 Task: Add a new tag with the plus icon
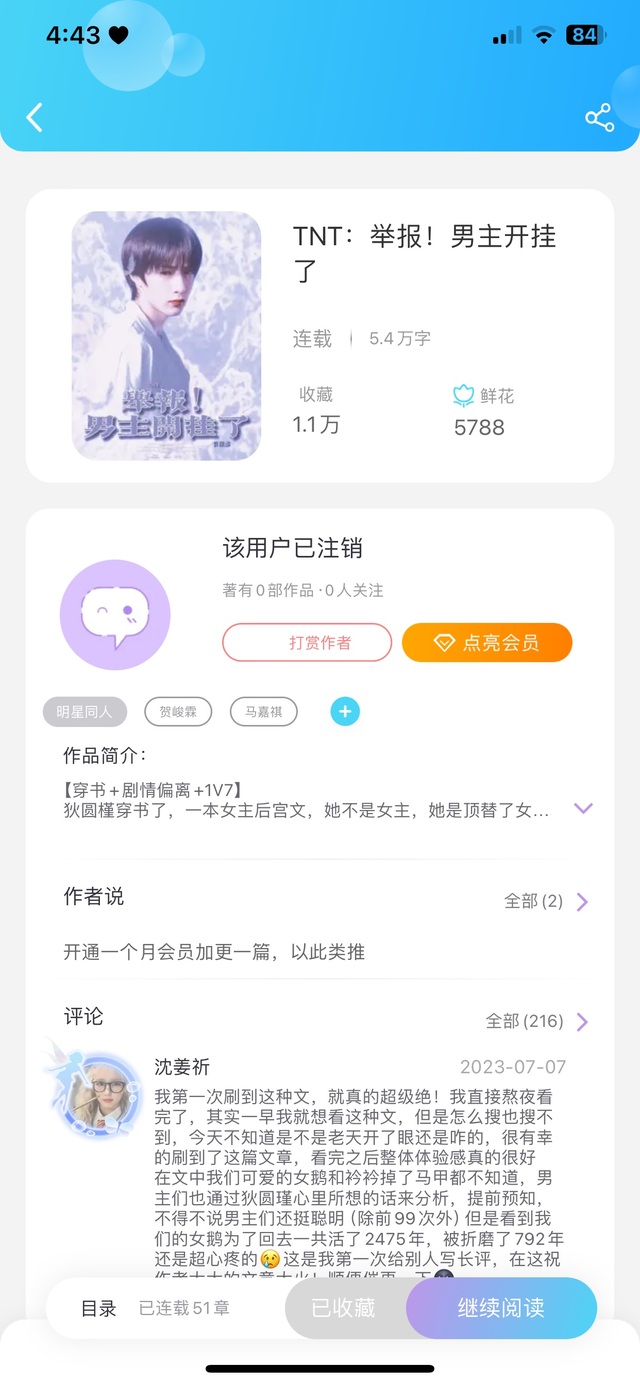(x=345, y=712)
